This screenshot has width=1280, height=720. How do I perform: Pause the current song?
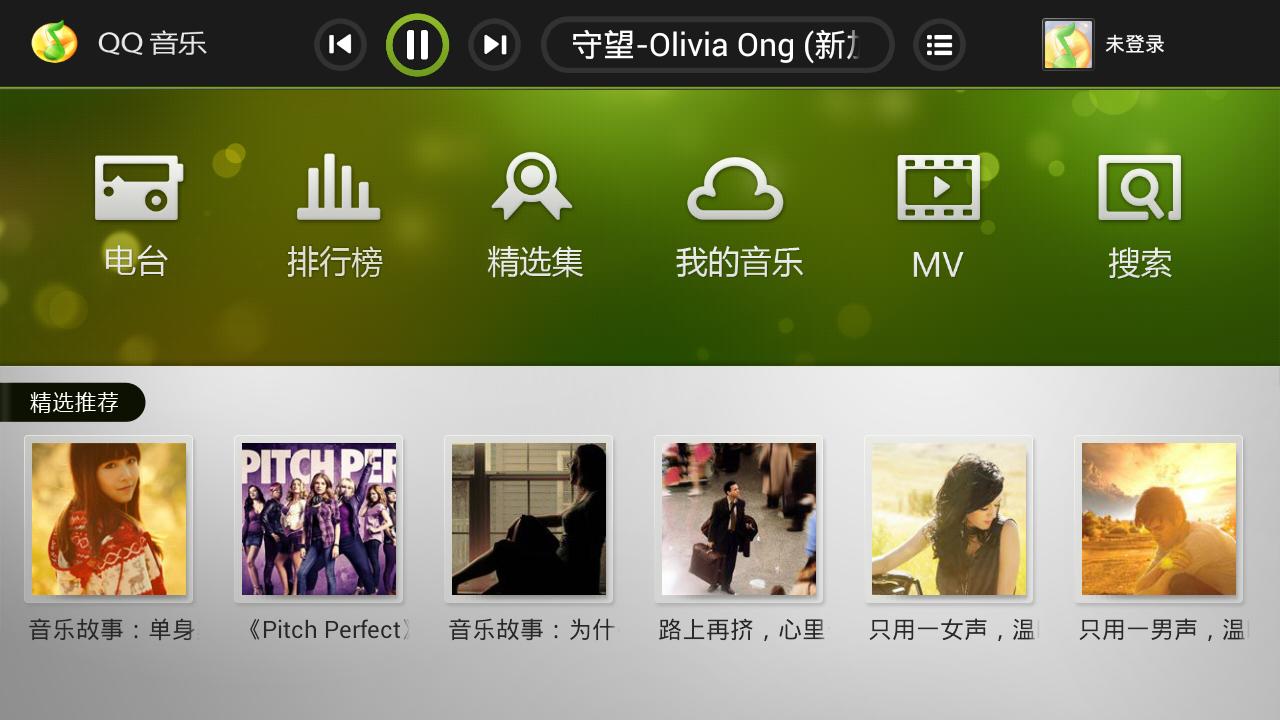(x=417, y=45)
